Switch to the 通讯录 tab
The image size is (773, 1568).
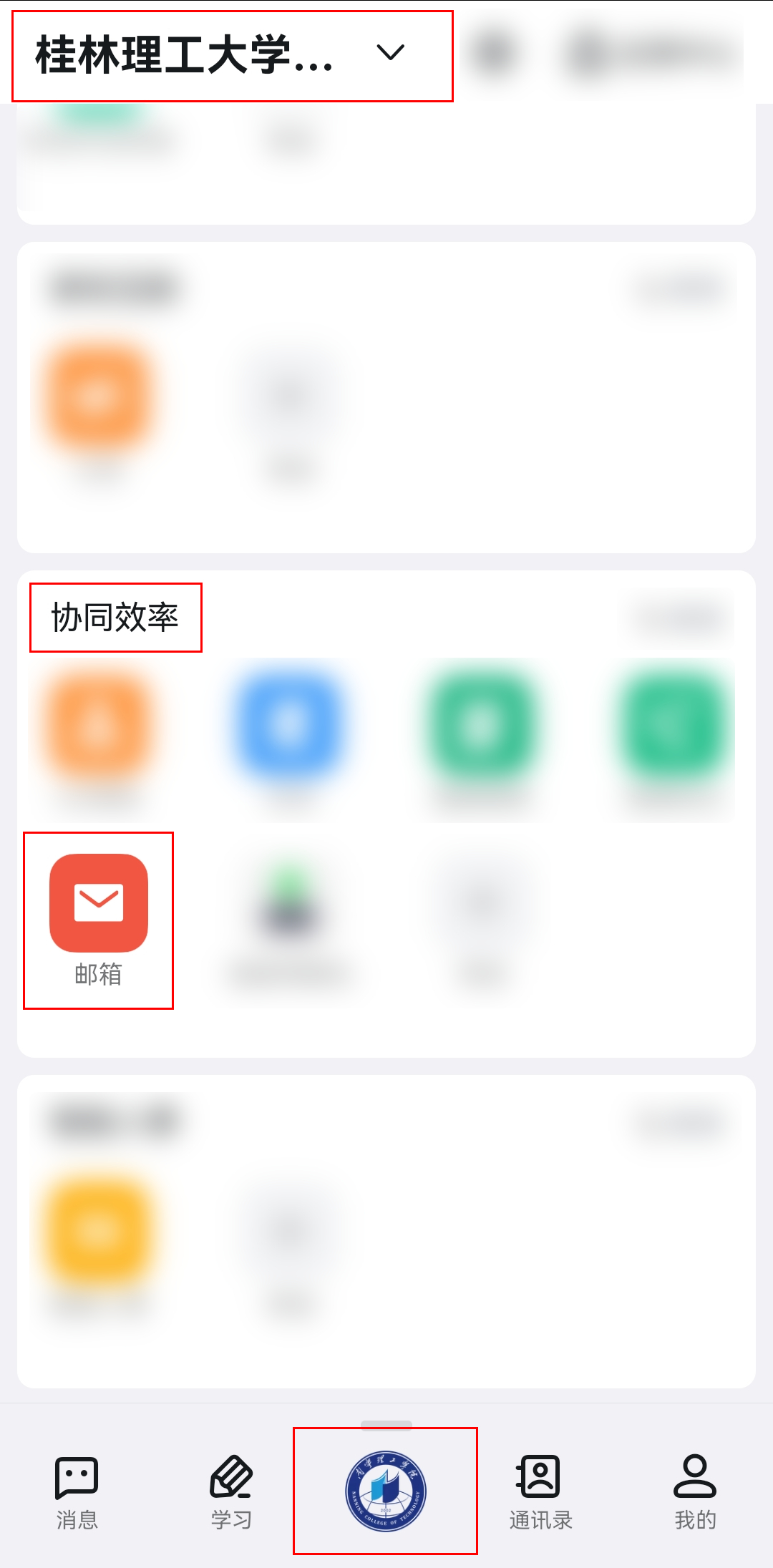[x=540, y=1491]
